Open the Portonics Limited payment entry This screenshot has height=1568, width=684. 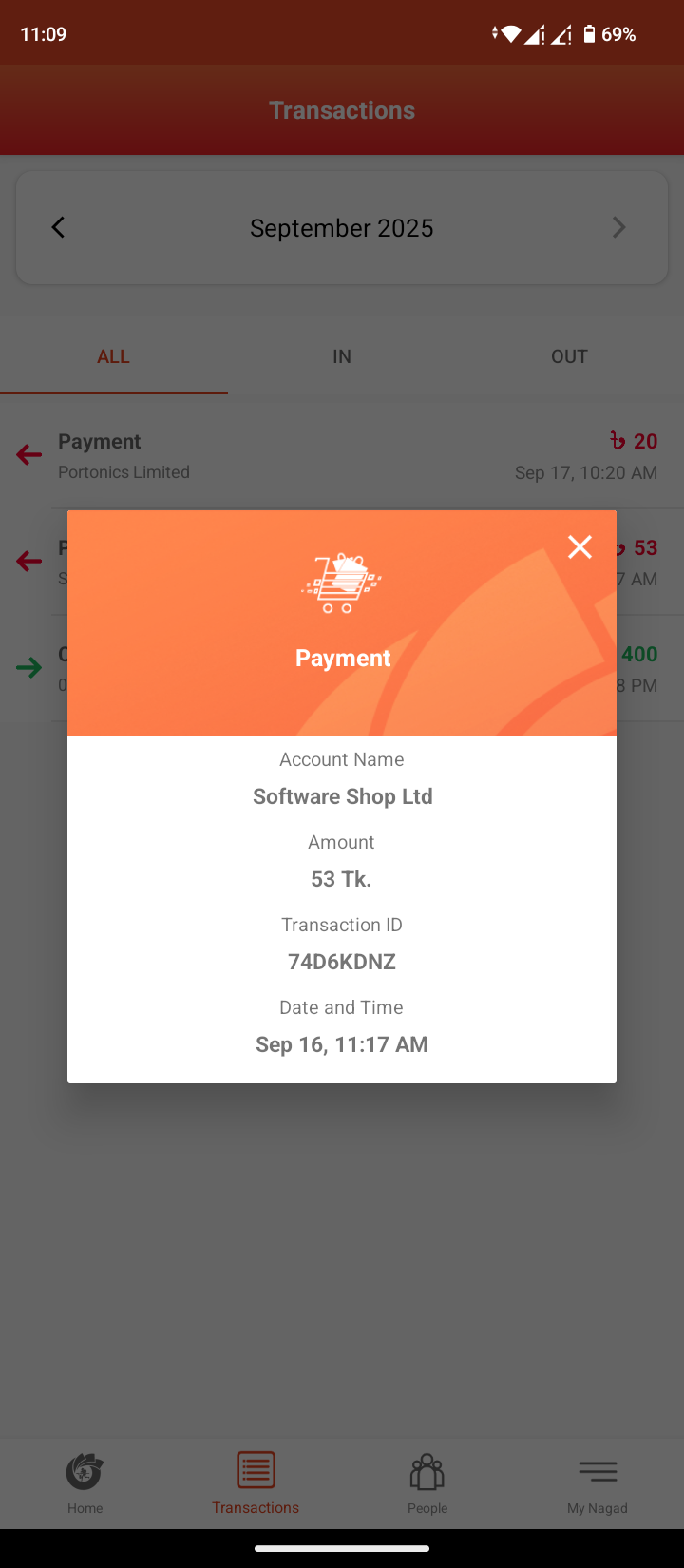click(x=342, y=456)
